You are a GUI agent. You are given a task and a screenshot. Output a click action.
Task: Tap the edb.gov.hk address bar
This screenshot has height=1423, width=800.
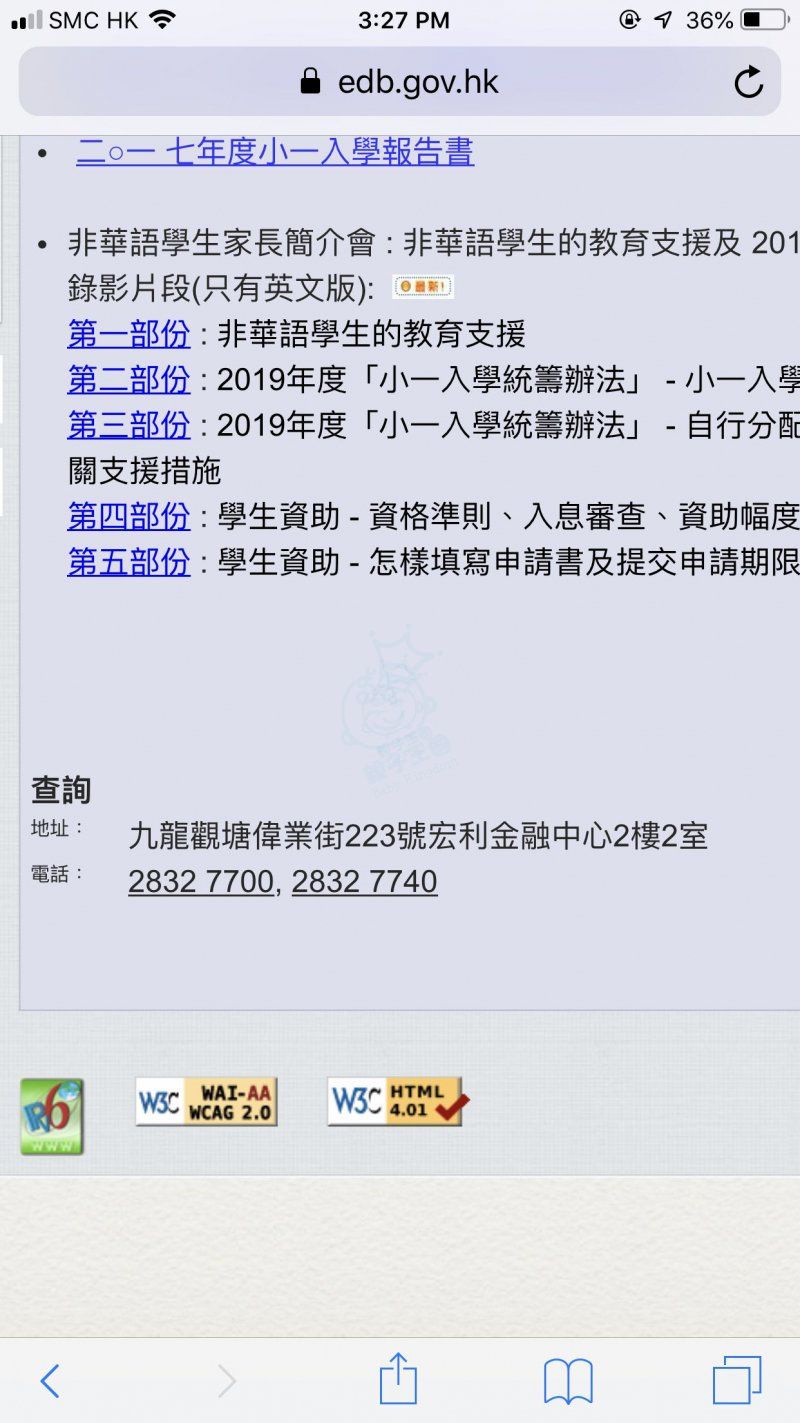(400, 82)
